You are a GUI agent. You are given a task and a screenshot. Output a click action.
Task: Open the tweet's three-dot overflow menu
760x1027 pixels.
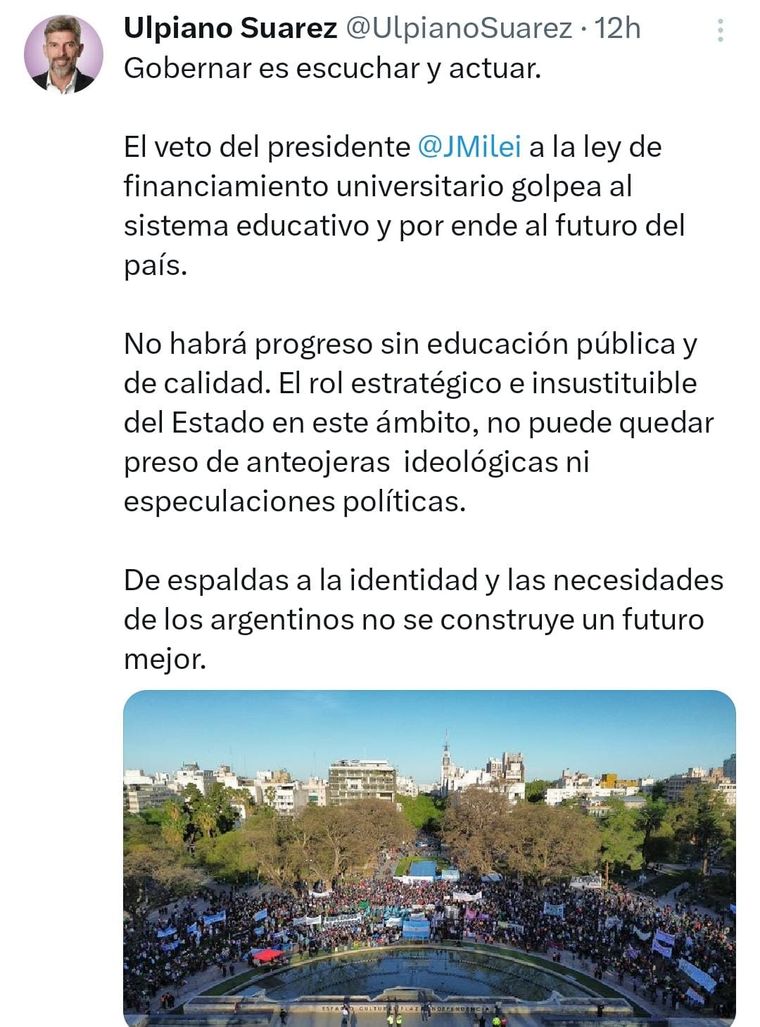tap(720, 30)
